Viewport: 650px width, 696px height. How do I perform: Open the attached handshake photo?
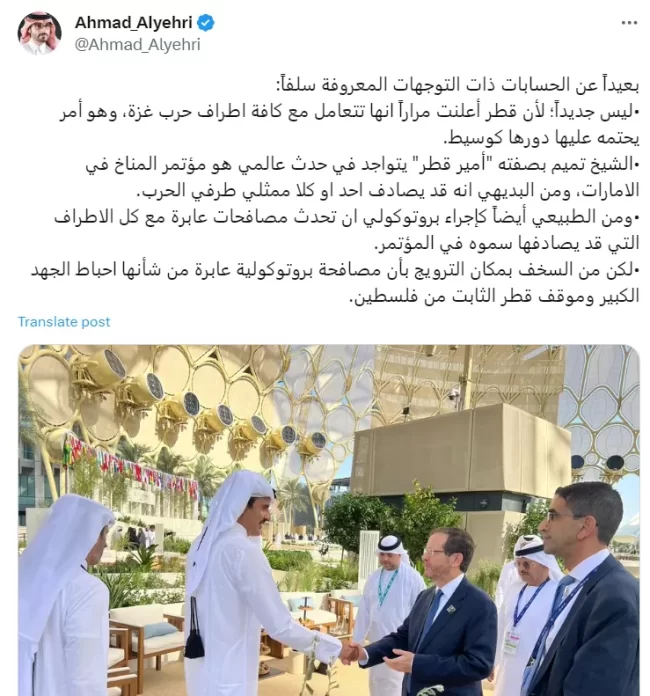click(x=328, y=520)
